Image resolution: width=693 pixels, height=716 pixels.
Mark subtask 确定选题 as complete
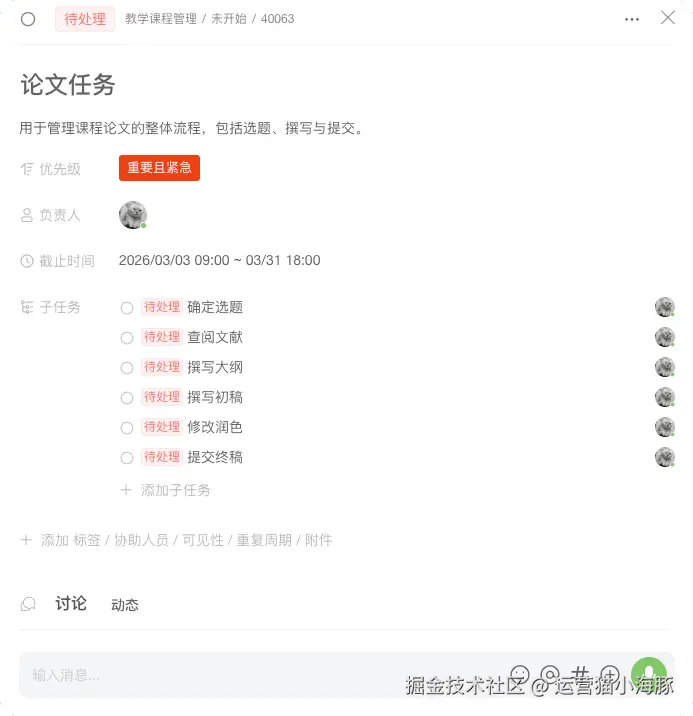click(127, 308)
